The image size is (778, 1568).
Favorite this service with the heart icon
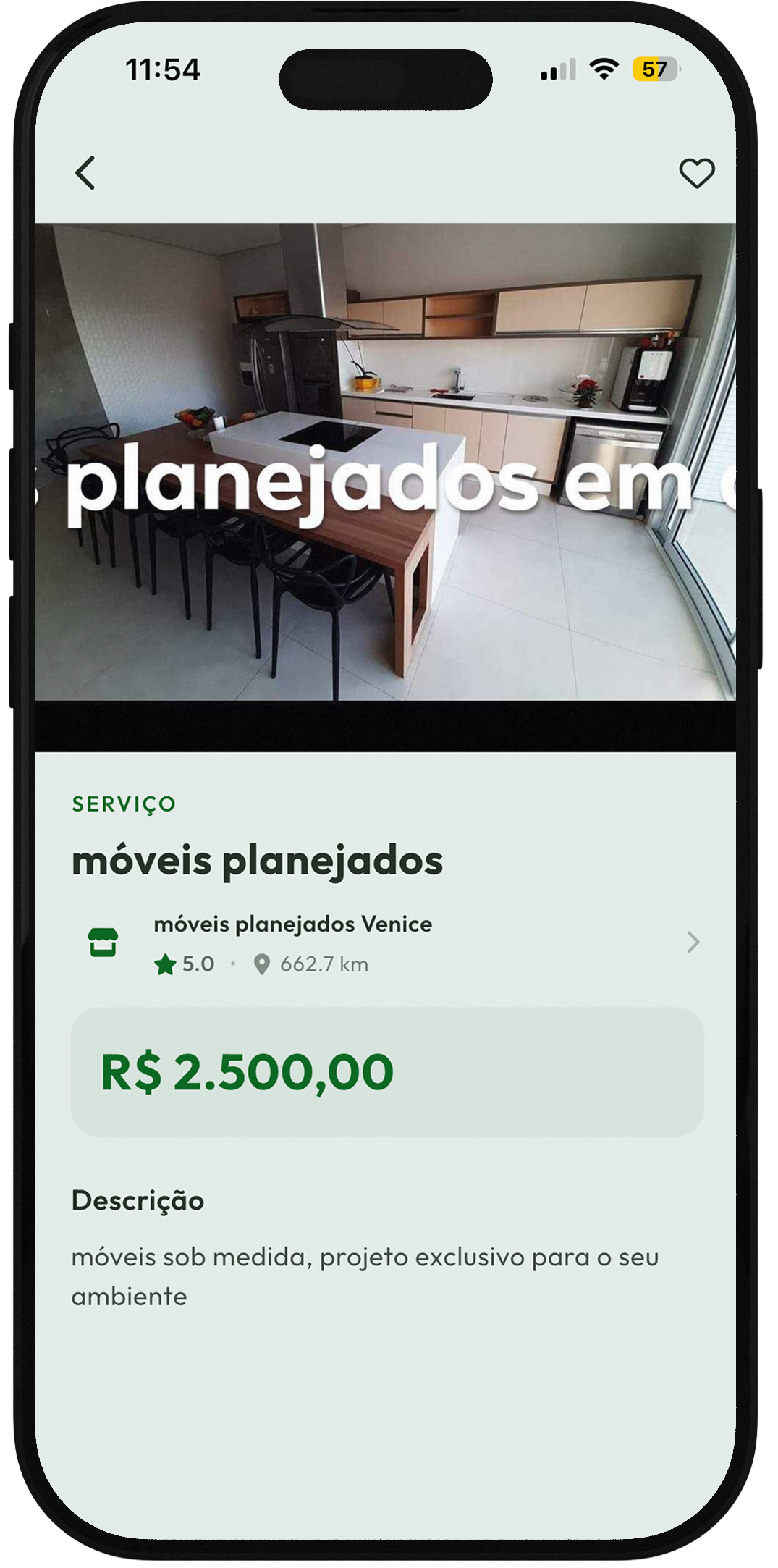click(695, 173)
